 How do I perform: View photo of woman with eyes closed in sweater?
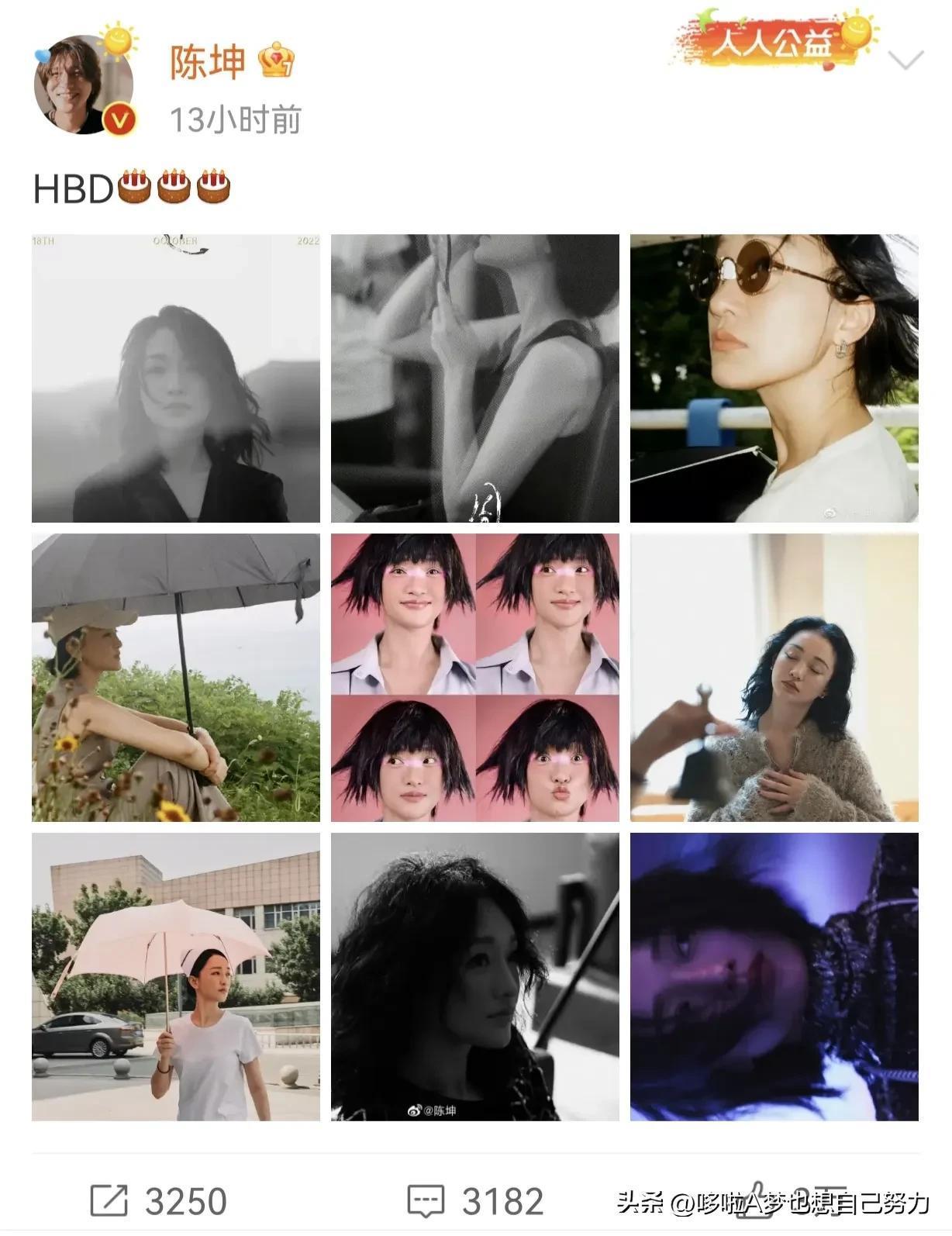coord(774,677)
